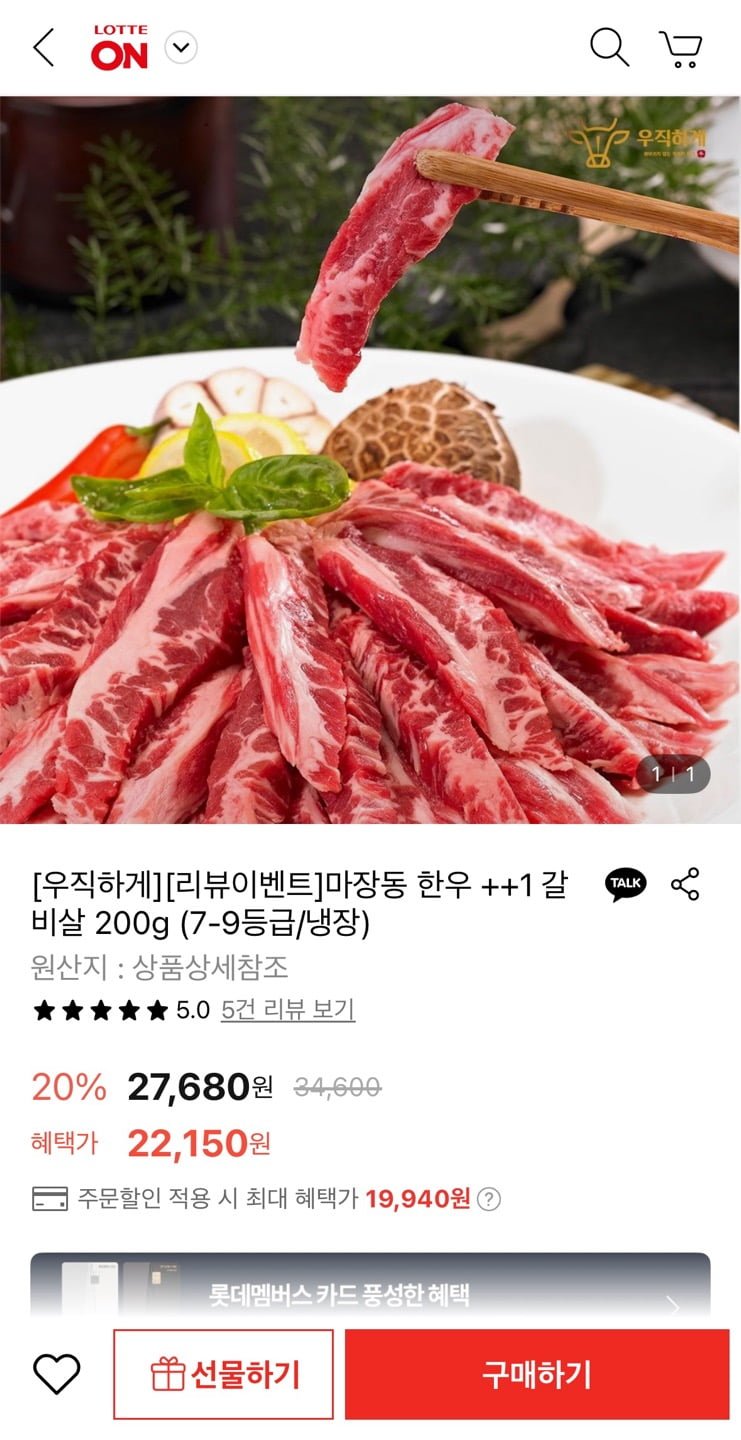The image size is (741, 1440).
Task: Open card discount details via the question mark icon
Action: click(491, 1199)
